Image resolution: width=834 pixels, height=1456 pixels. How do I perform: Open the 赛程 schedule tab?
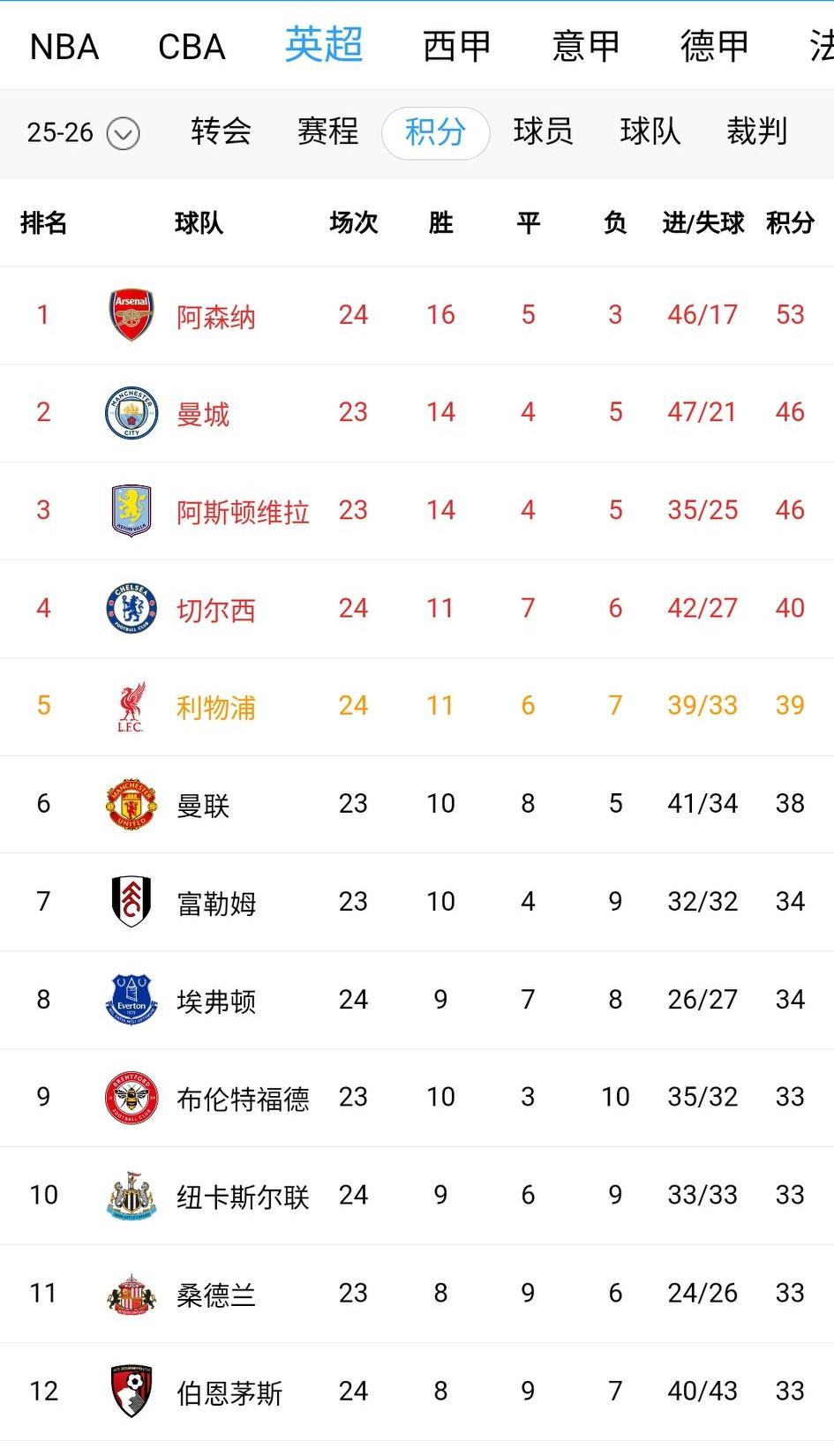(x=327, y=132)
